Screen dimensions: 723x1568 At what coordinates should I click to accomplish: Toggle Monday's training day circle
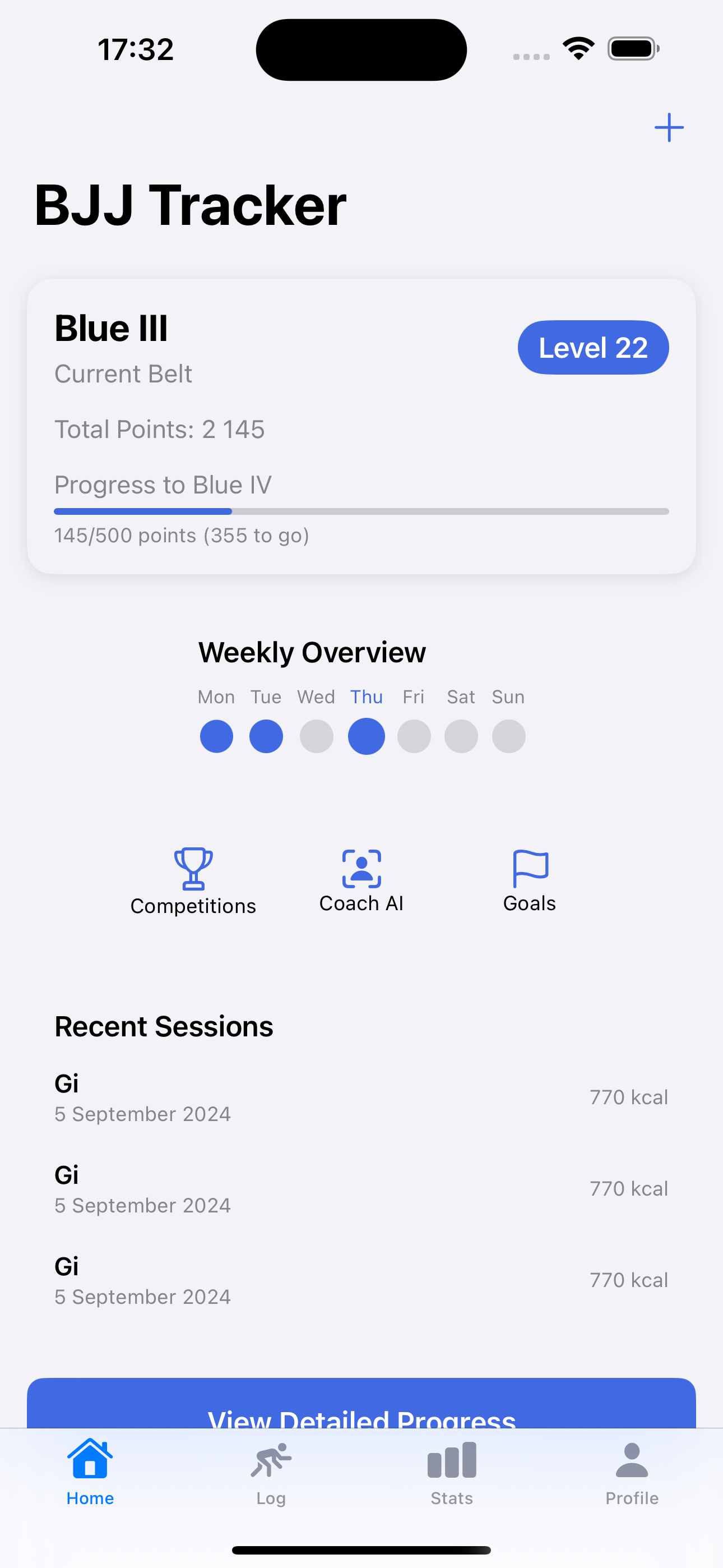point(216,736)
